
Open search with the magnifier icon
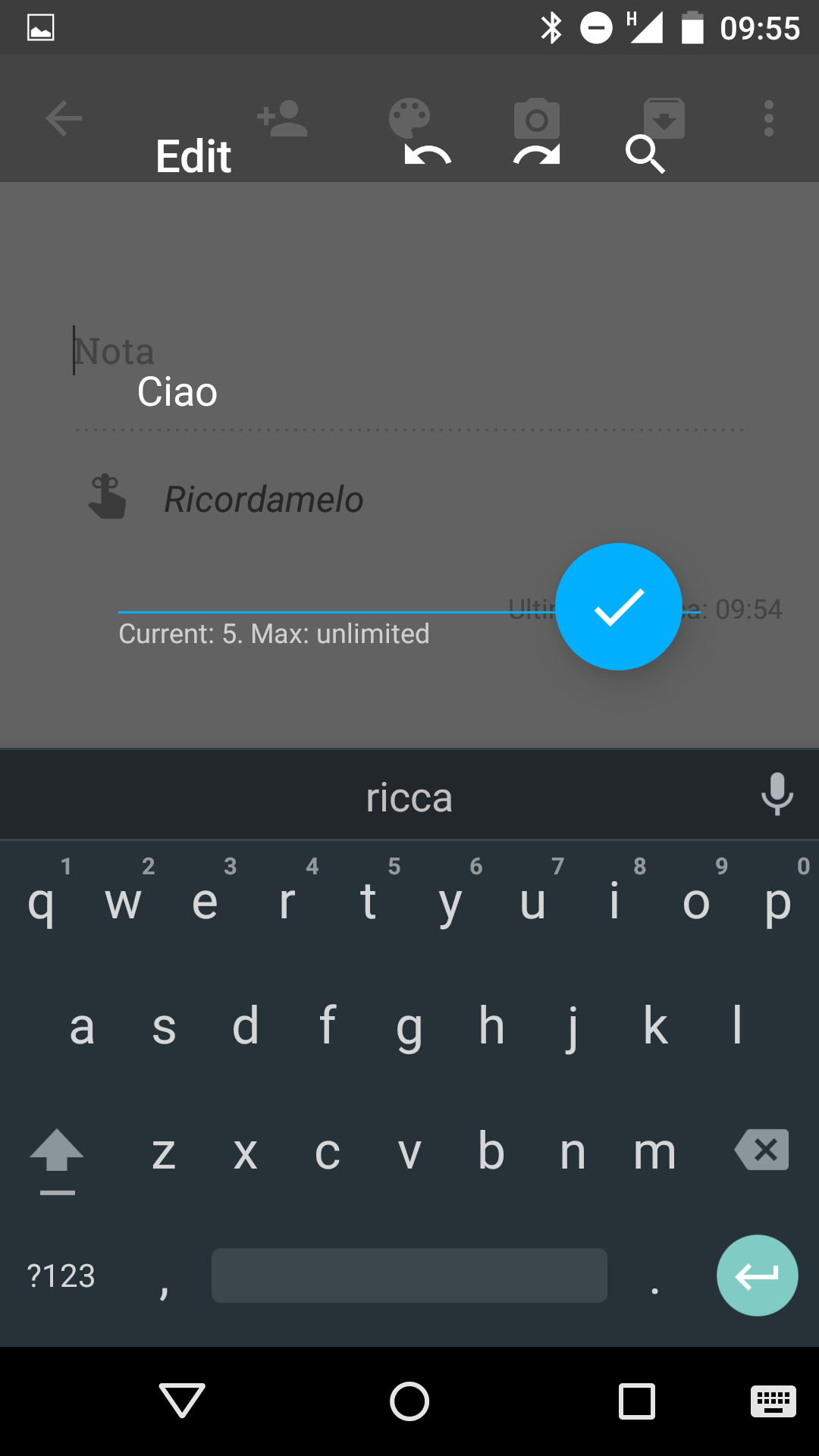(x=645, y=155)
